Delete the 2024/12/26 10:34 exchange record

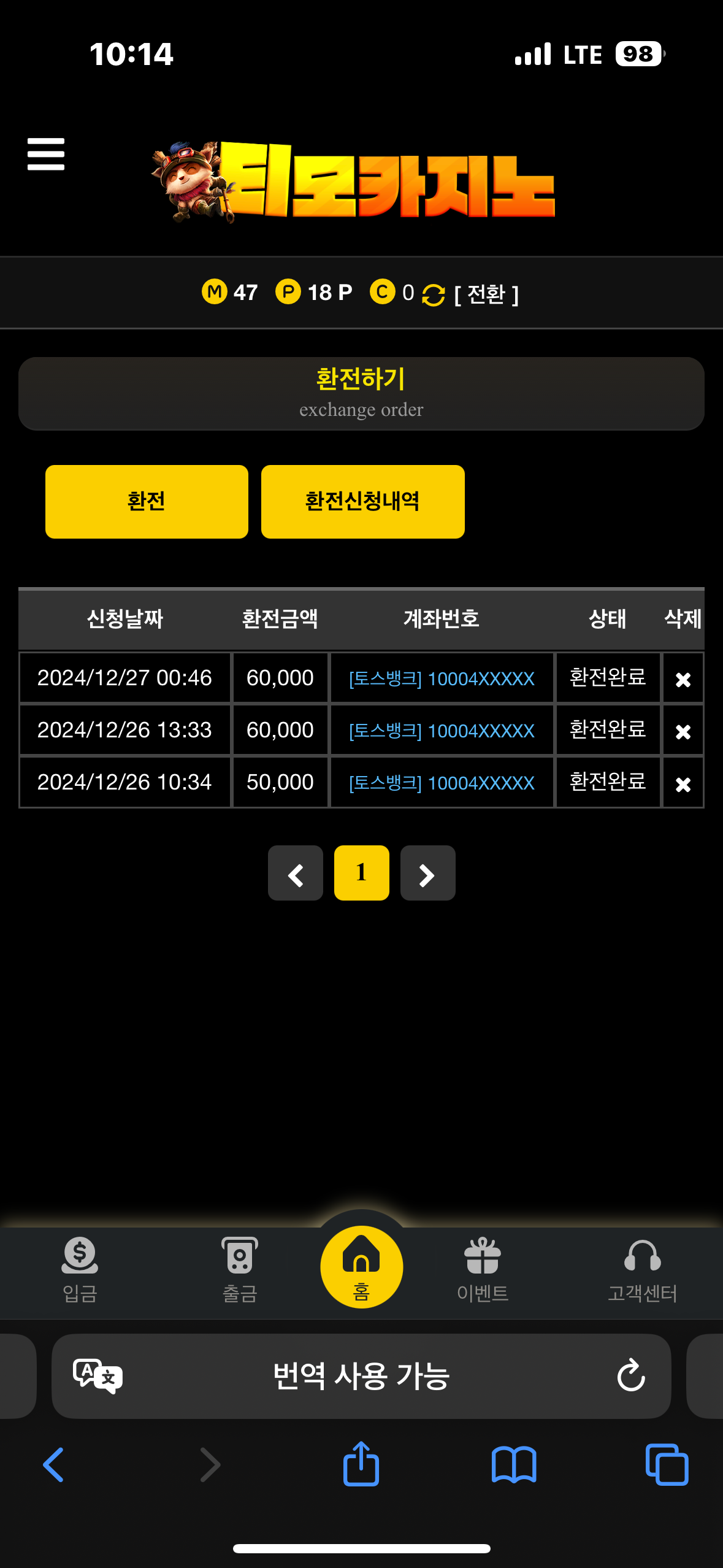[x=683, y=783]
